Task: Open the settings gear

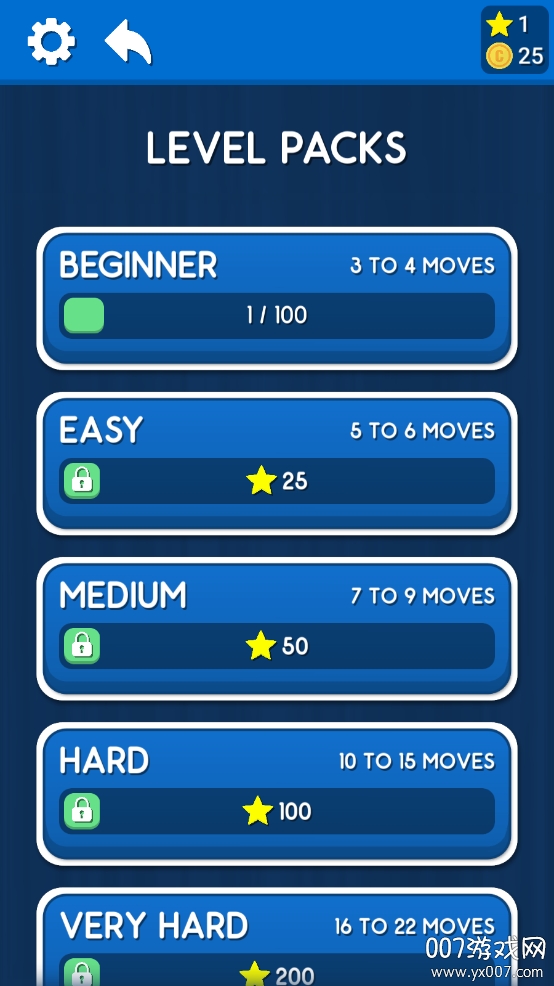Action: 52,42
